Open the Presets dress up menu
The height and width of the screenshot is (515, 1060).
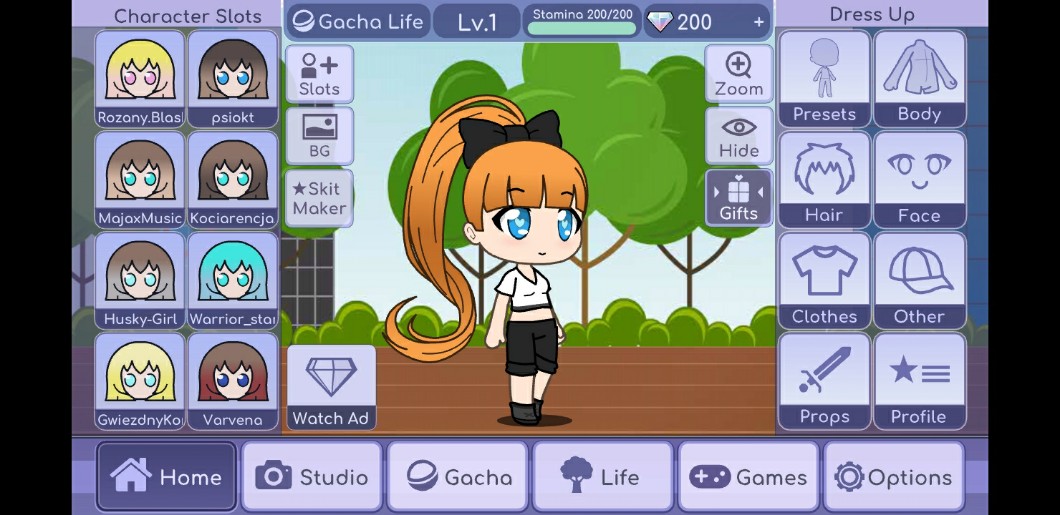pyautogui.click(x=824, y=79)
